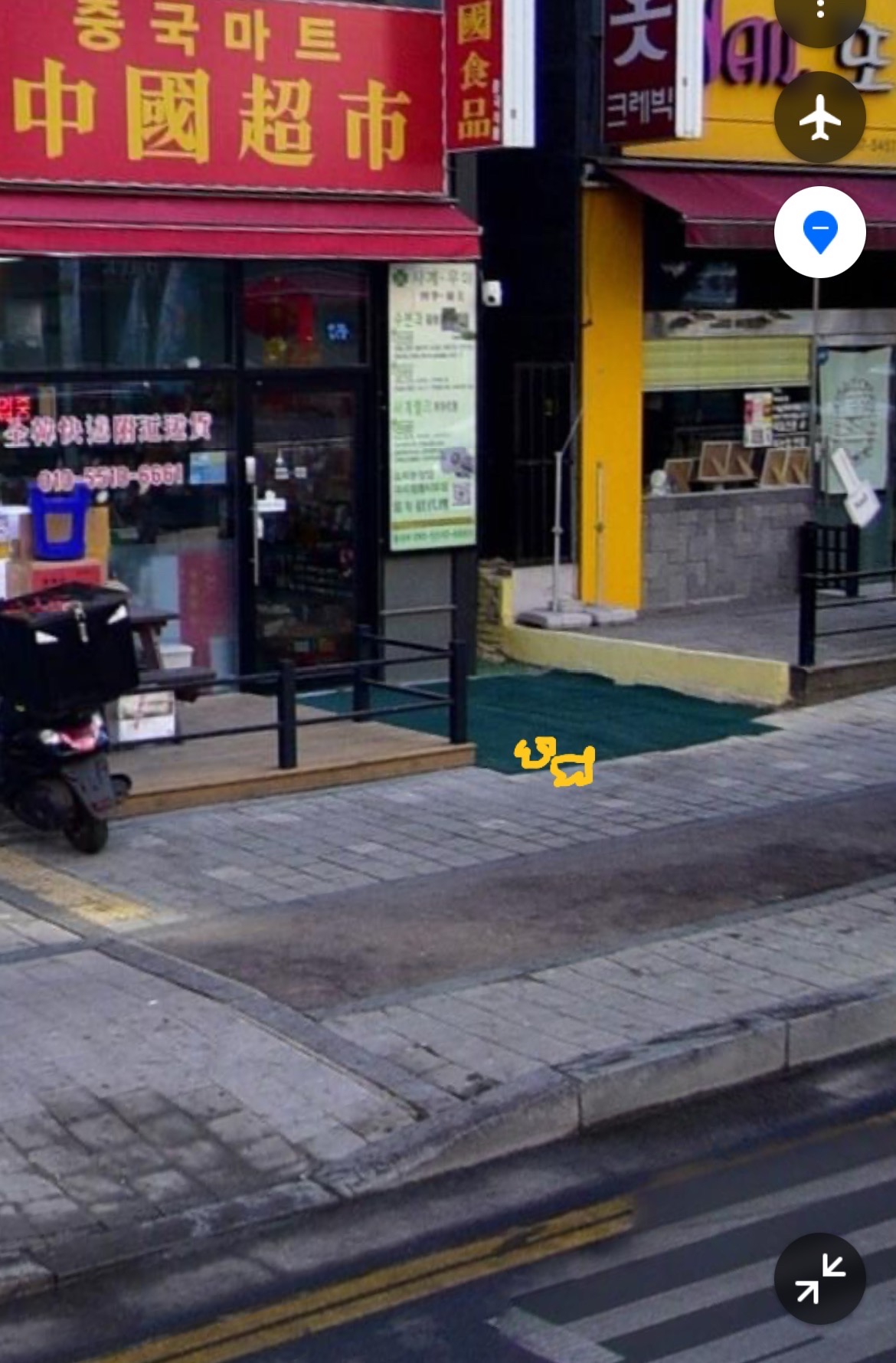This screenshot has width=896, height=1363.
Task: Tap the blue map pin button
Action: point(819,231)
